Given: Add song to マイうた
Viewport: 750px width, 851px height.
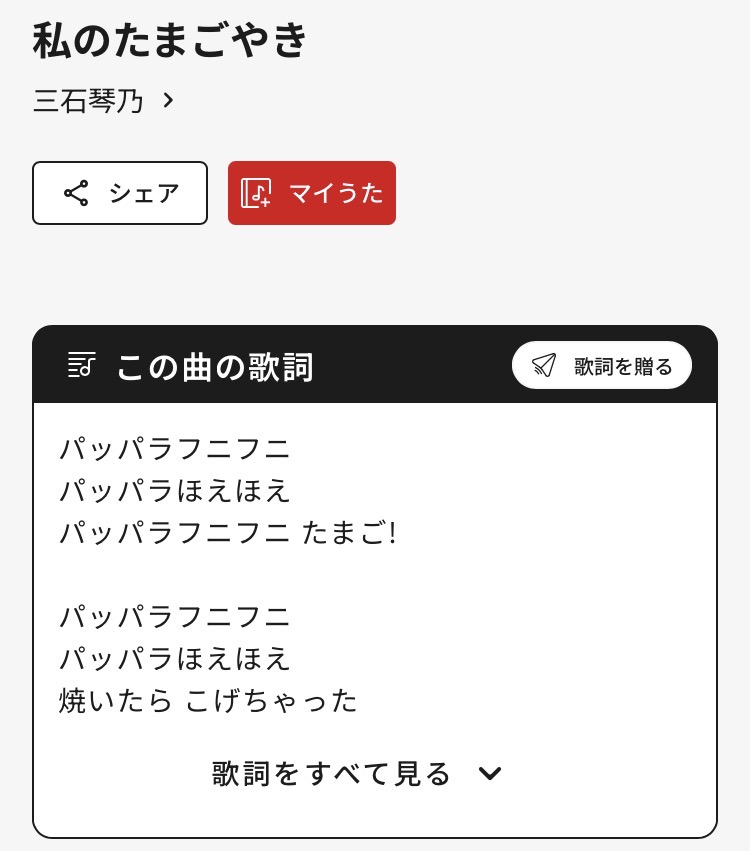Looking at the screenshot, I should click(x=312, y=193).
